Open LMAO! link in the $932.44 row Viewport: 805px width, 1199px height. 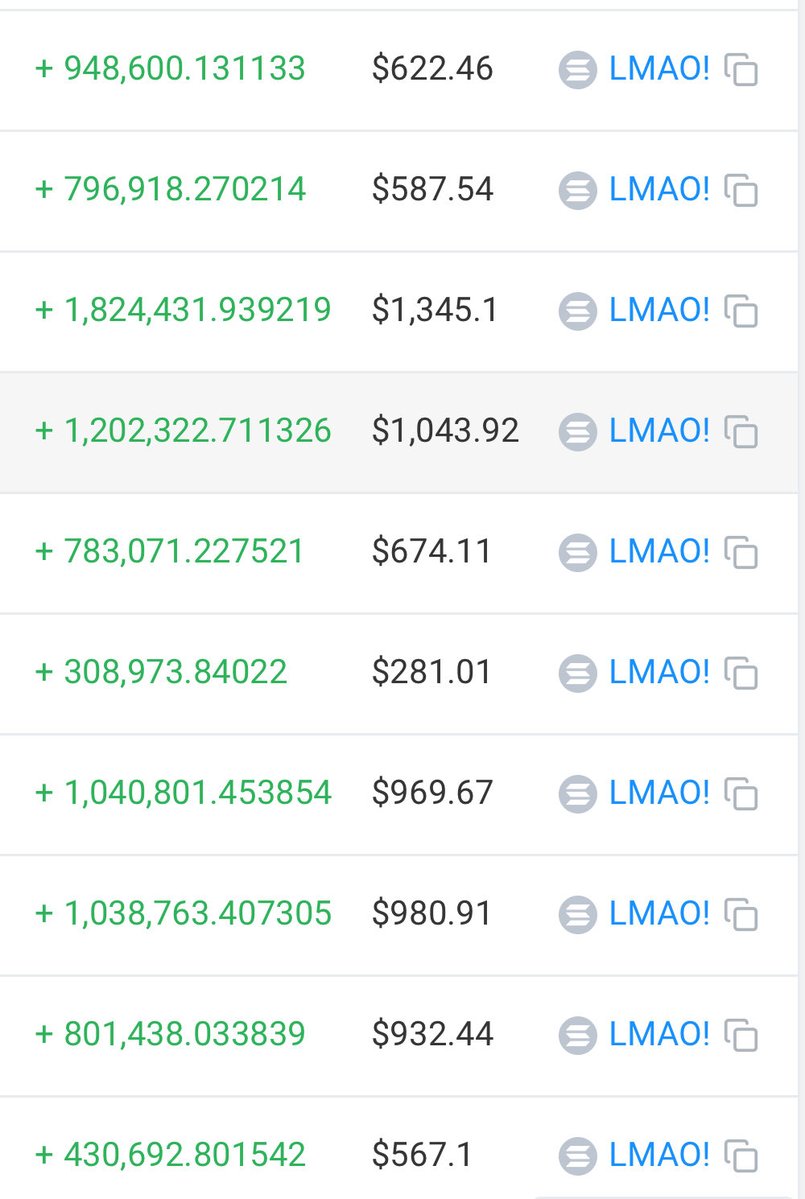coord(659,1033)
